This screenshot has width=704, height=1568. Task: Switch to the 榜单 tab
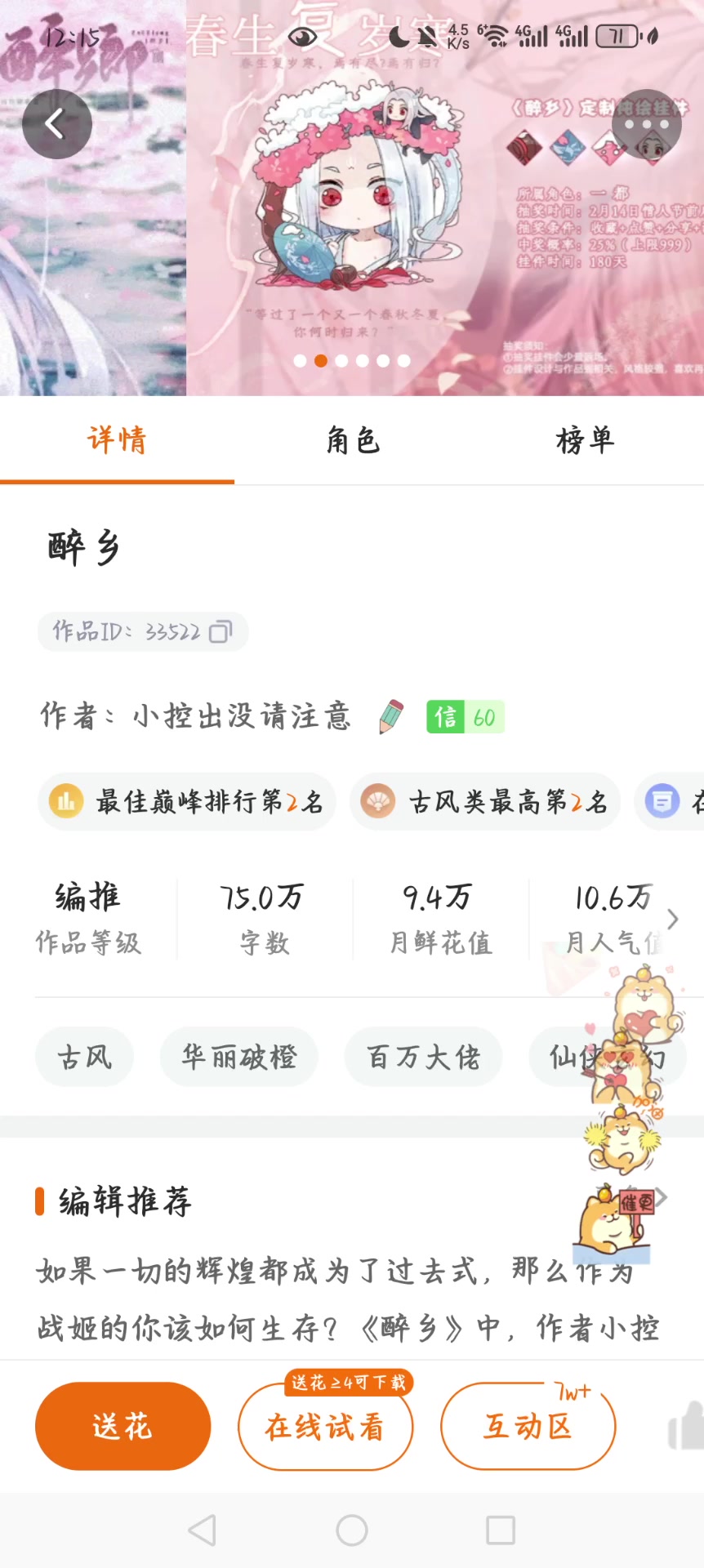pyautogui.click(x=585, y=441)
